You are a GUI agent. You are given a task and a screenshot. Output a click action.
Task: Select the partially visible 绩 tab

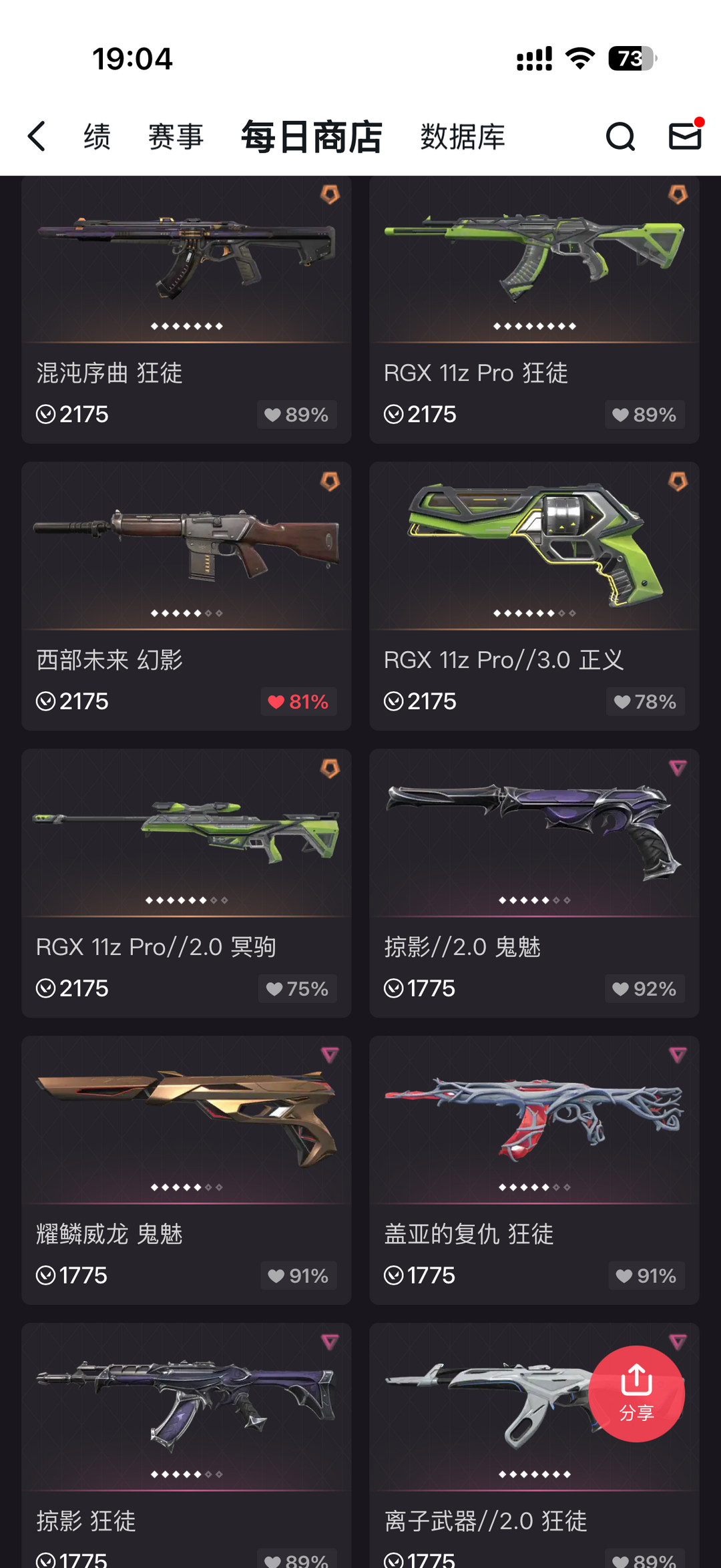click(x=97, y=137)
